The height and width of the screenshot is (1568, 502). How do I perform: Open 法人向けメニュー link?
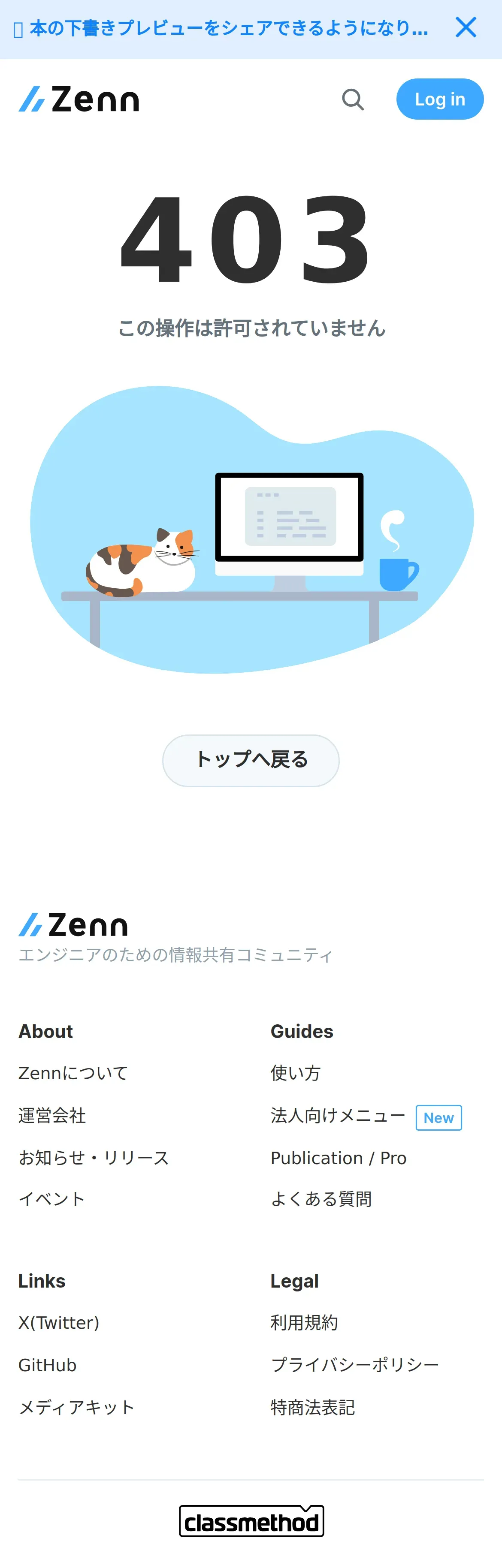[338, 1116]
